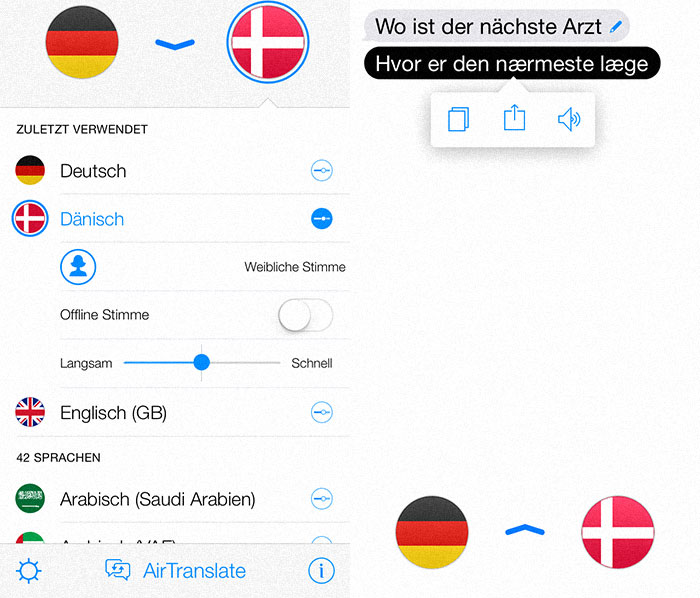Image resolution: width=700 pixels, height=598 pixels.
Task: Open the settings gear icon
Action: tap(28, 571)
